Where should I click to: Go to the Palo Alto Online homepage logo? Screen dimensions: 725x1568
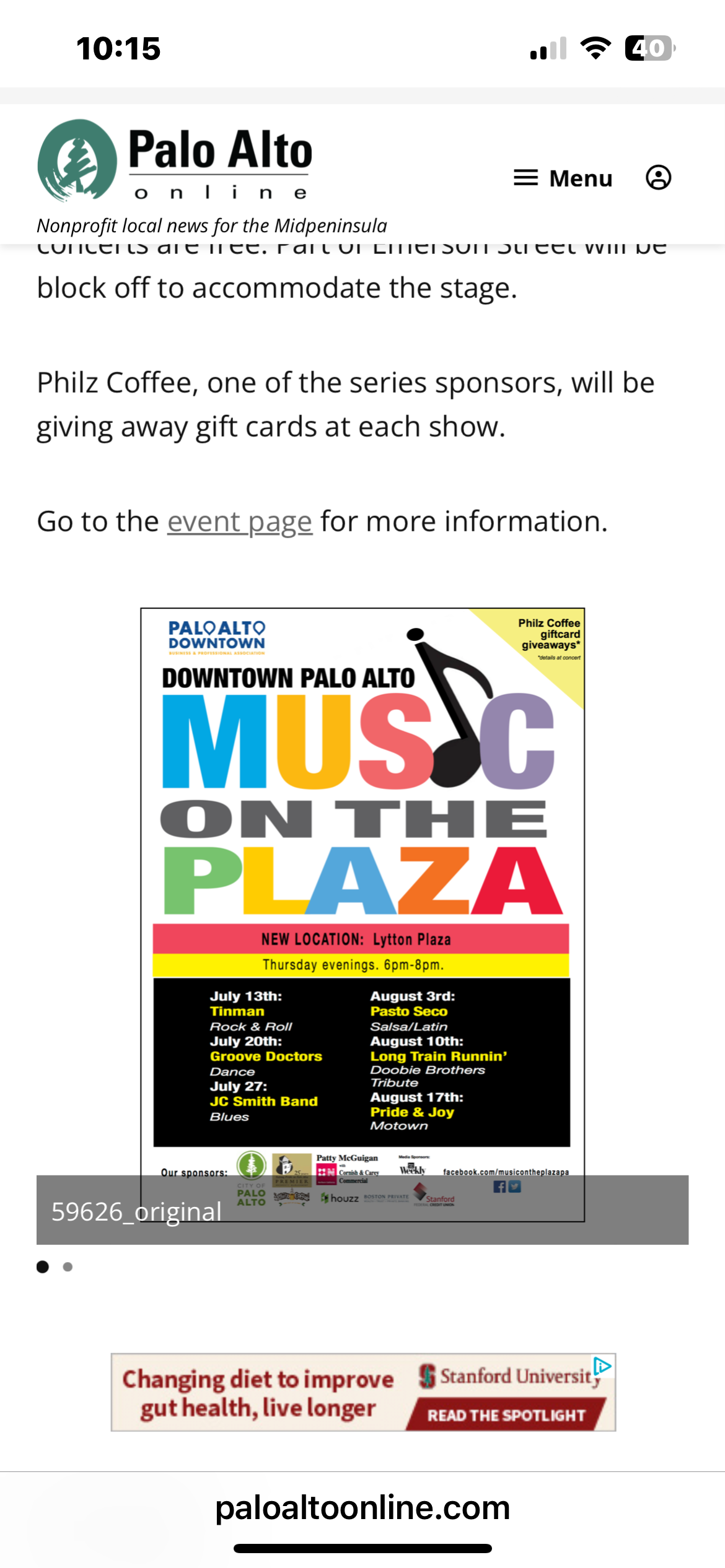pos(175,161)
